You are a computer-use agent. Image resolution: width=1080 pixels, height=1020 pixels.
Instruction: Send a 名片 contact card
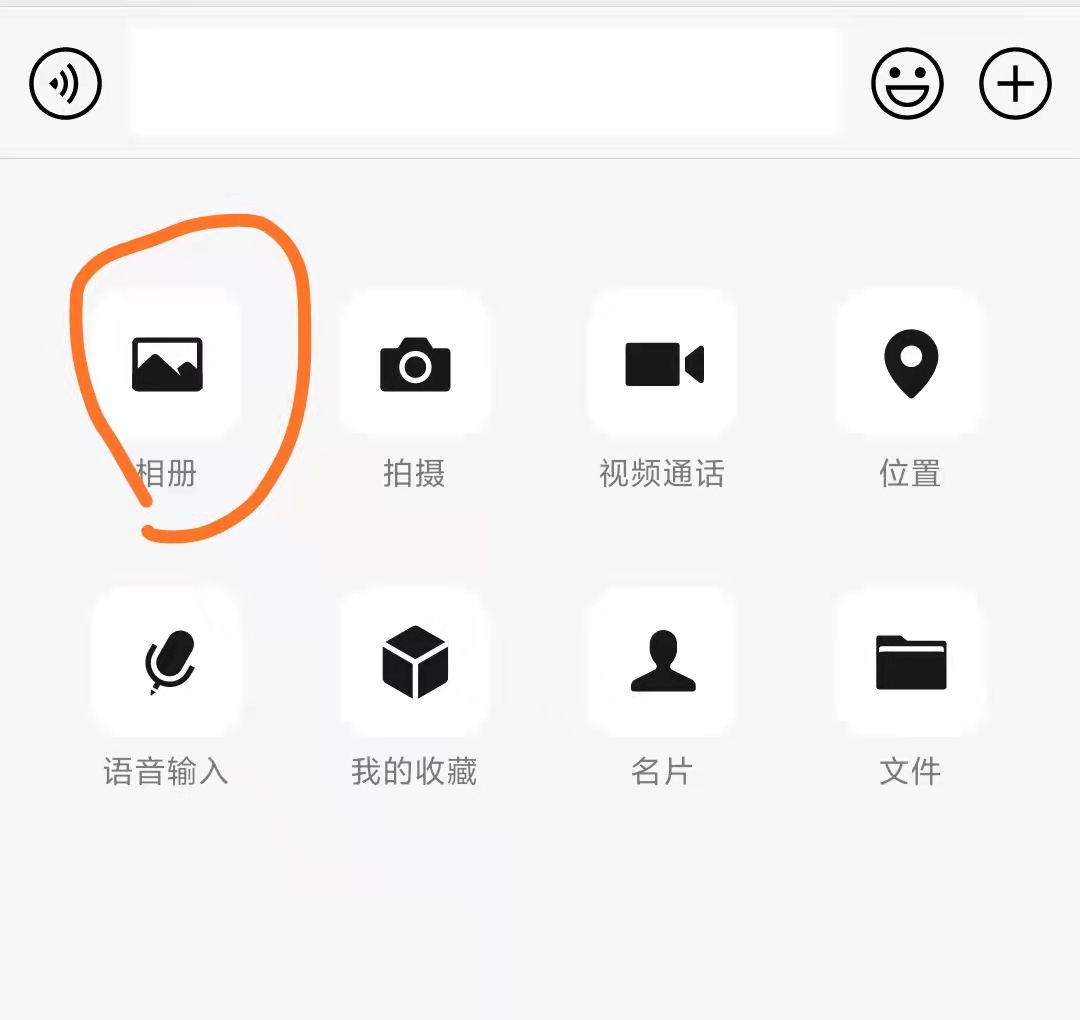663,662
